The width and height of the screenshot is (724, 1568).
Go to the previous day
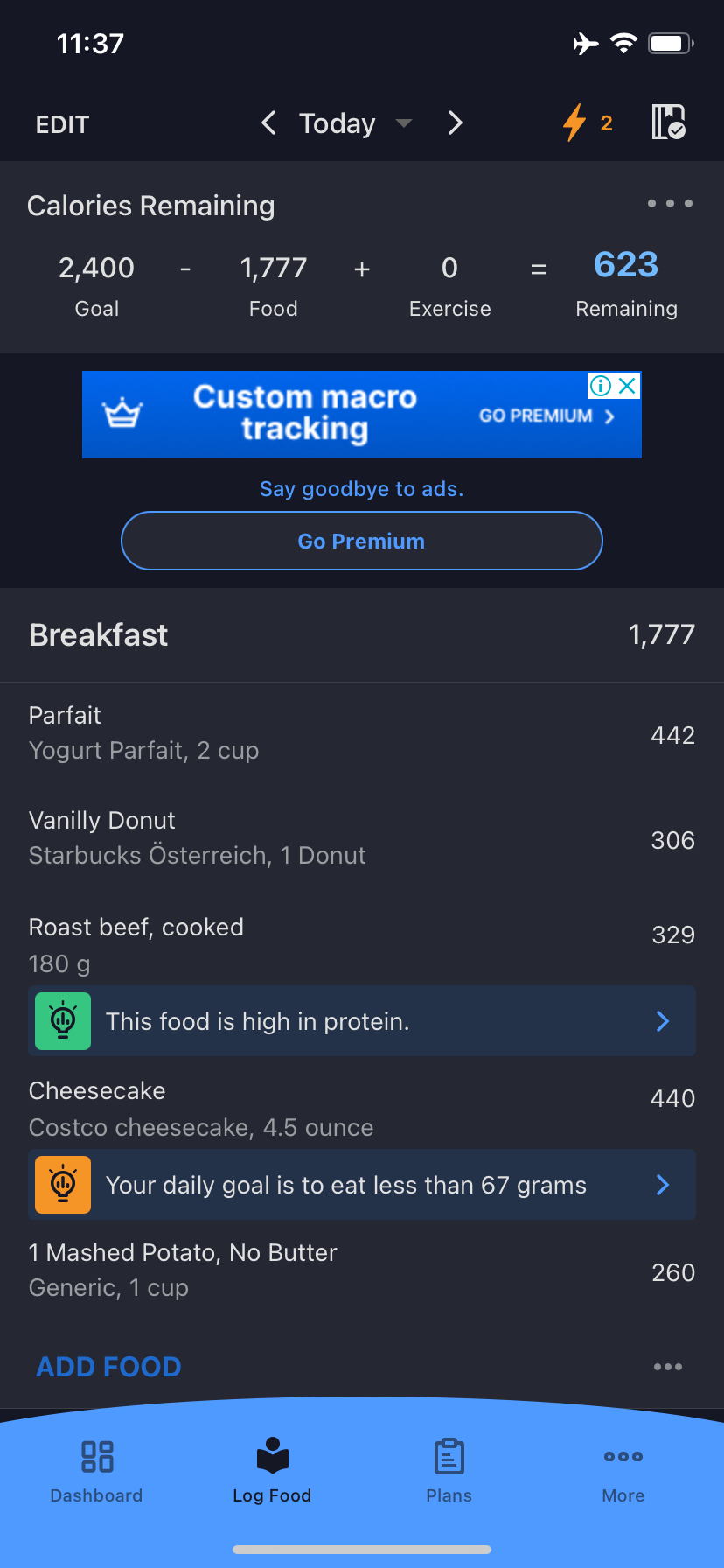click(x=268, y=123)
